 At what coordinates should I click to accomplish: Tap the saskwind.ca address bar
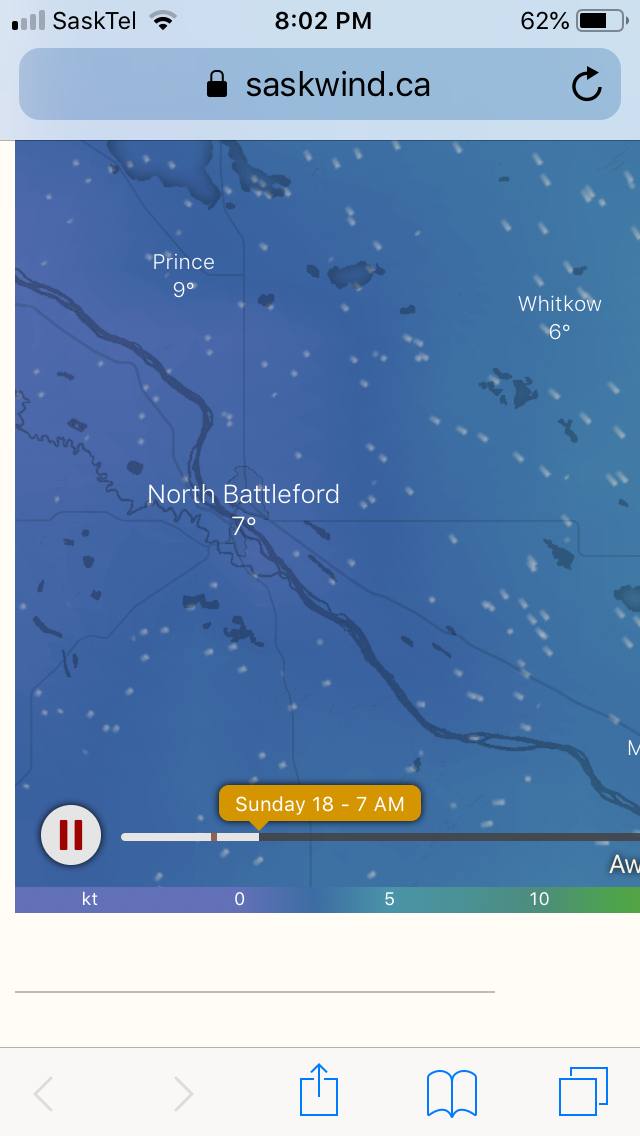318,85
